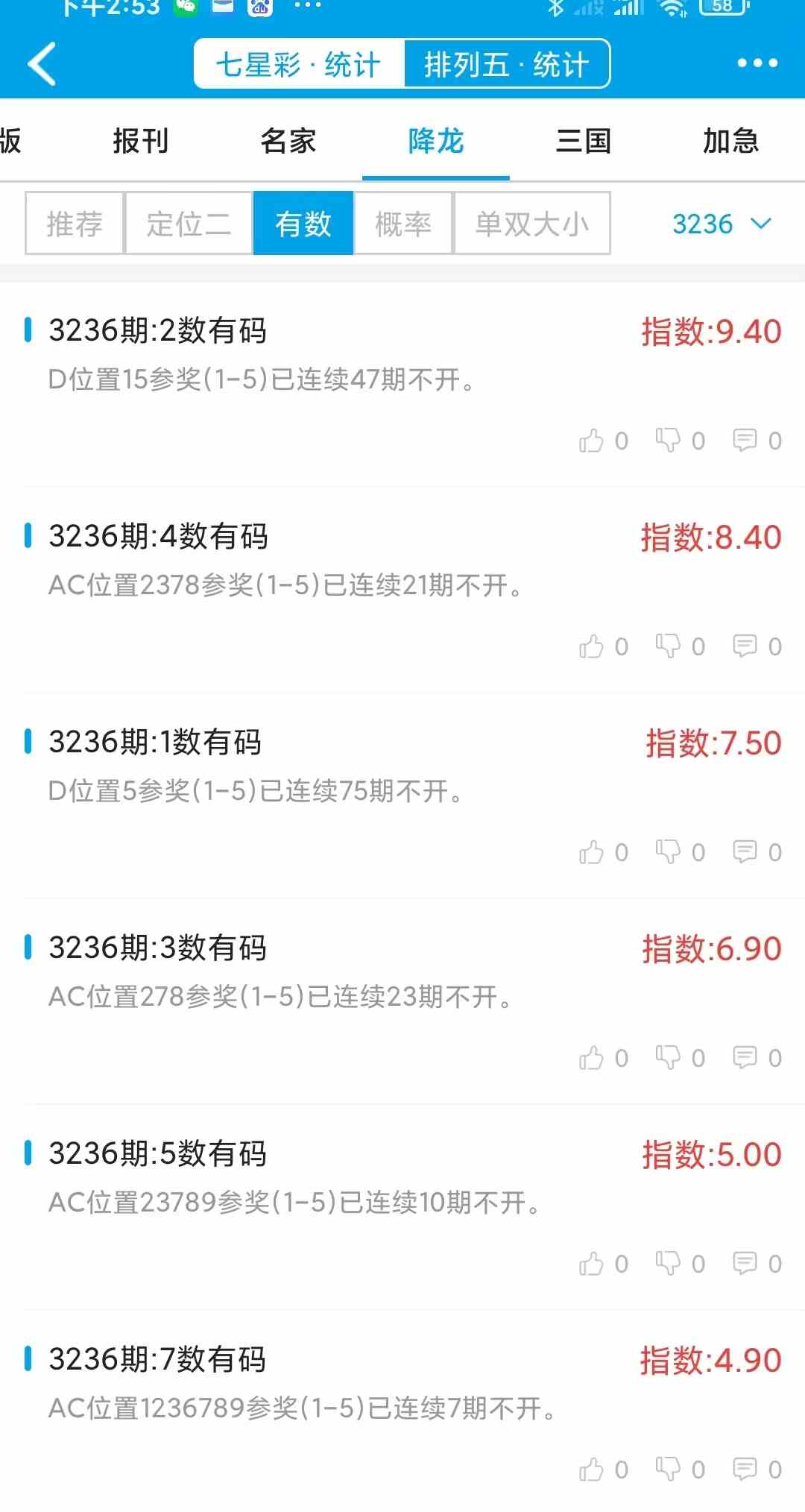Select the 排列五·统计 segment
805x1512 pixels.
pyautogui.click(x=507, y=64)
